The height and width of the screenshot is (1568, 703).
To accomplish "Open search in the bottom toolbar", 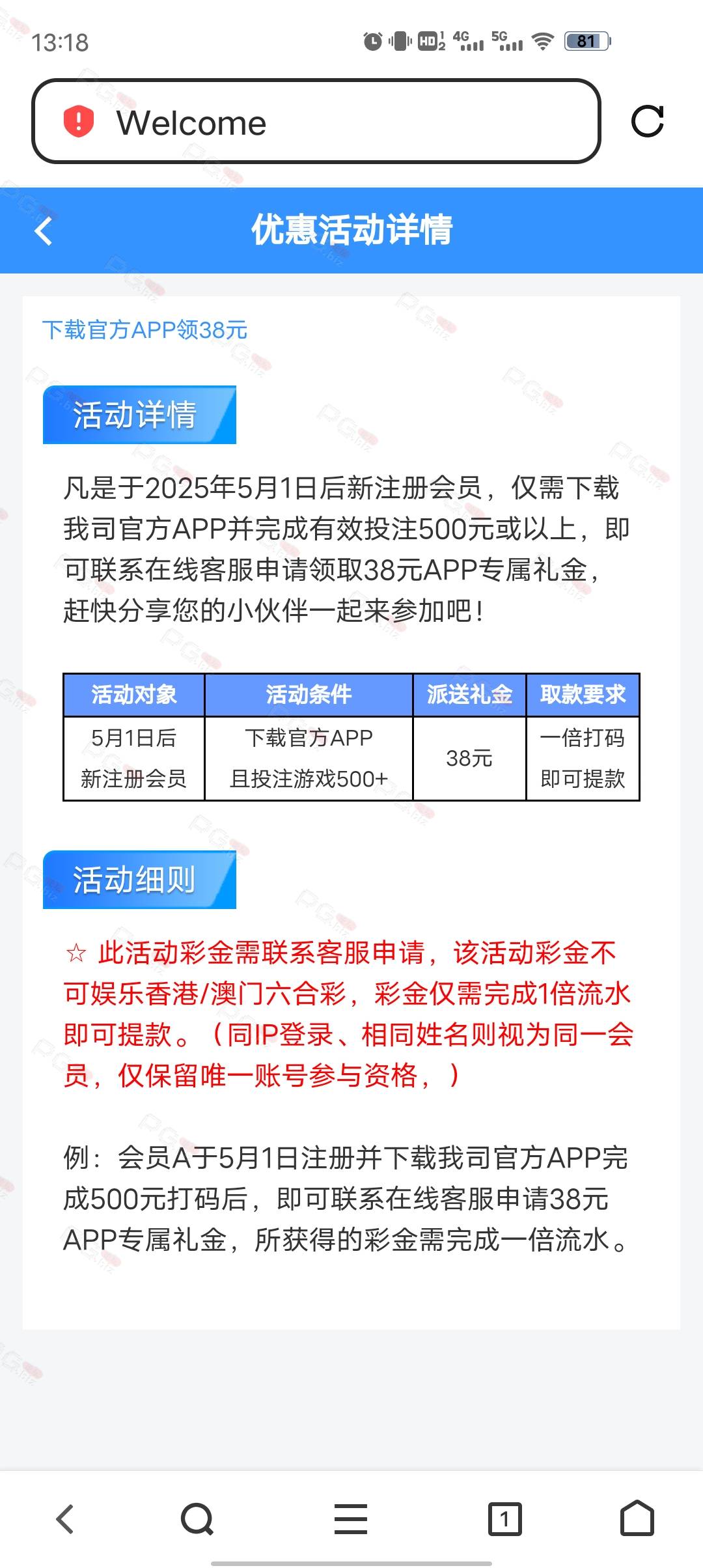I will (197, 1519).
